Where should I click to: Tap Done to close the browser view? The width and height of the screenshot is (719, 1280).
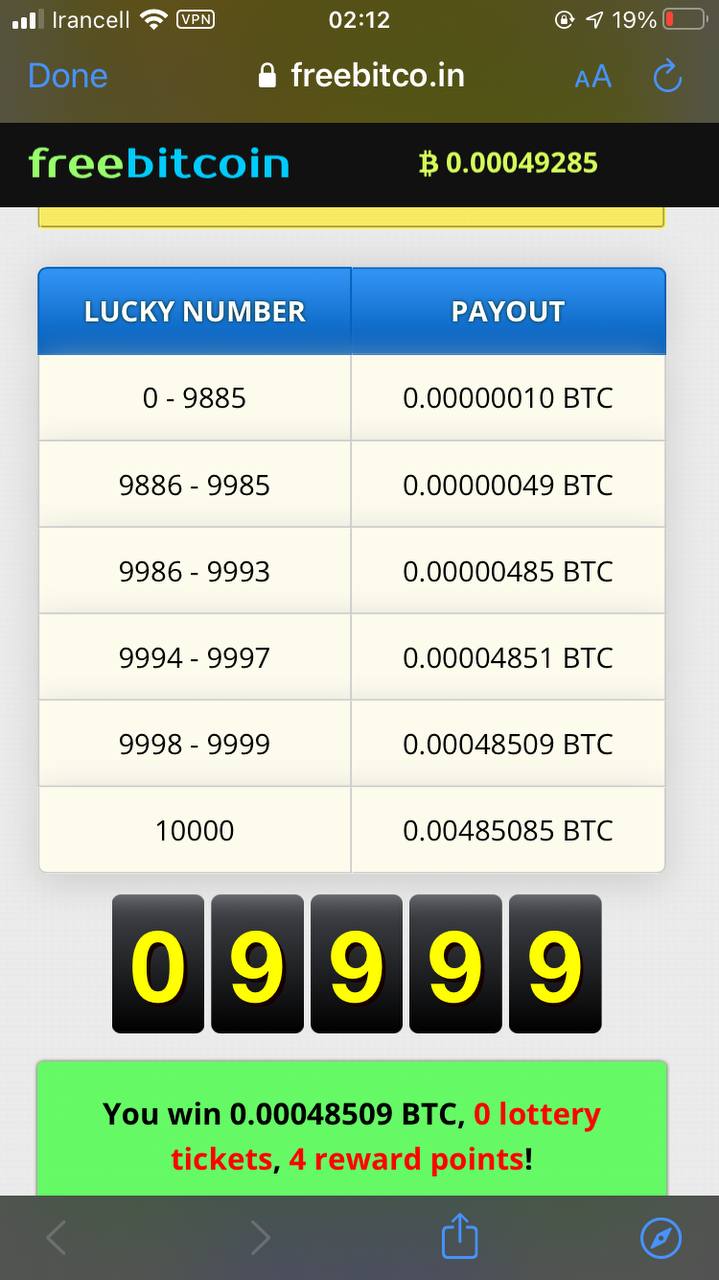coord(67,76)
